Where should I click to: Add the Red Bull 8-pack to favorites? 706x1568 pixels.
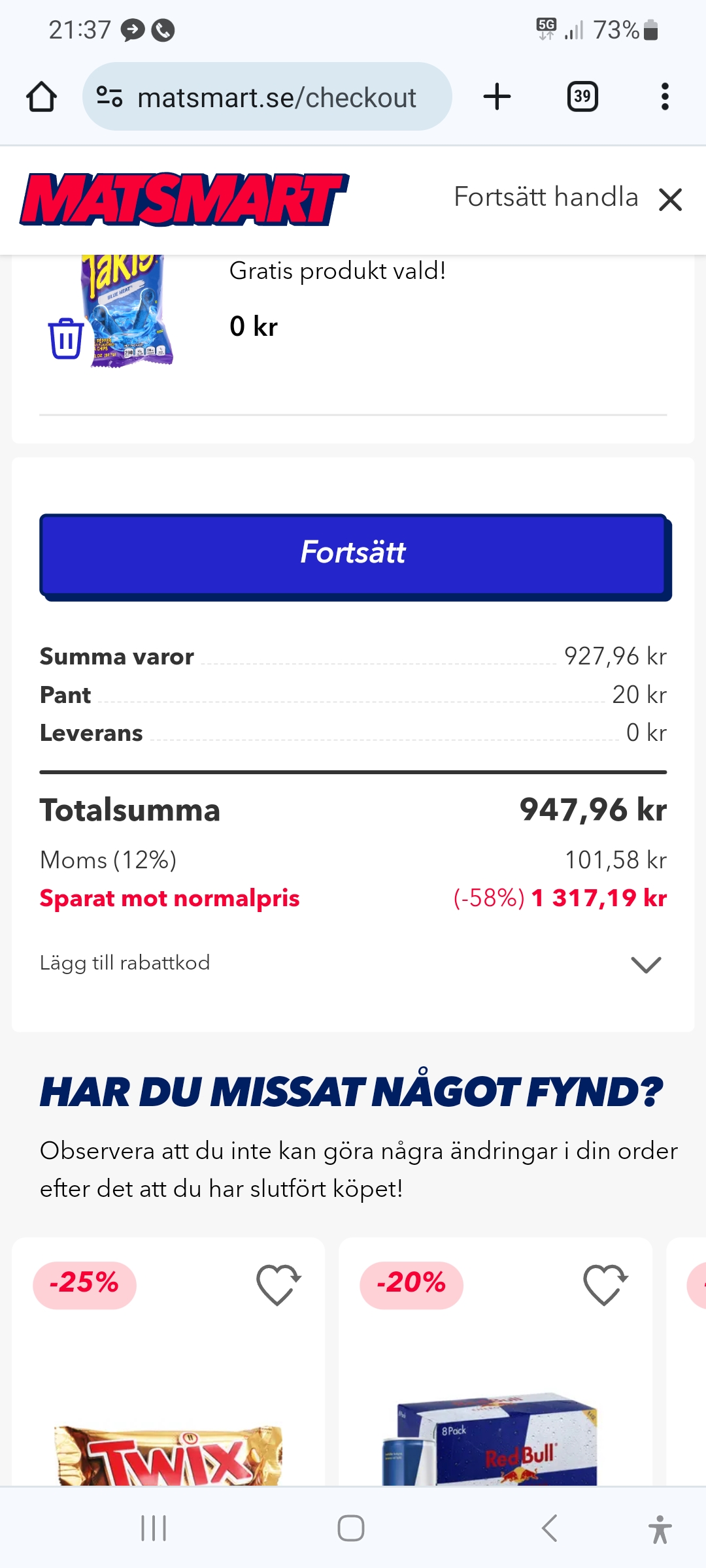point(605,1284)
